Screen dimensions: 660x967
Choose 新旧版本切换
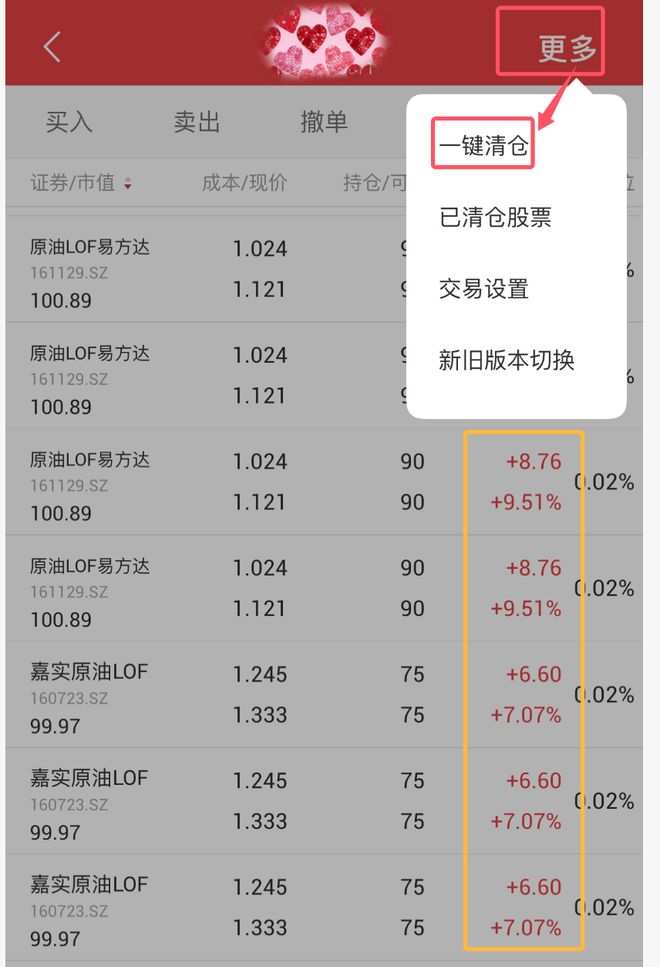click(x=506, y=360)
